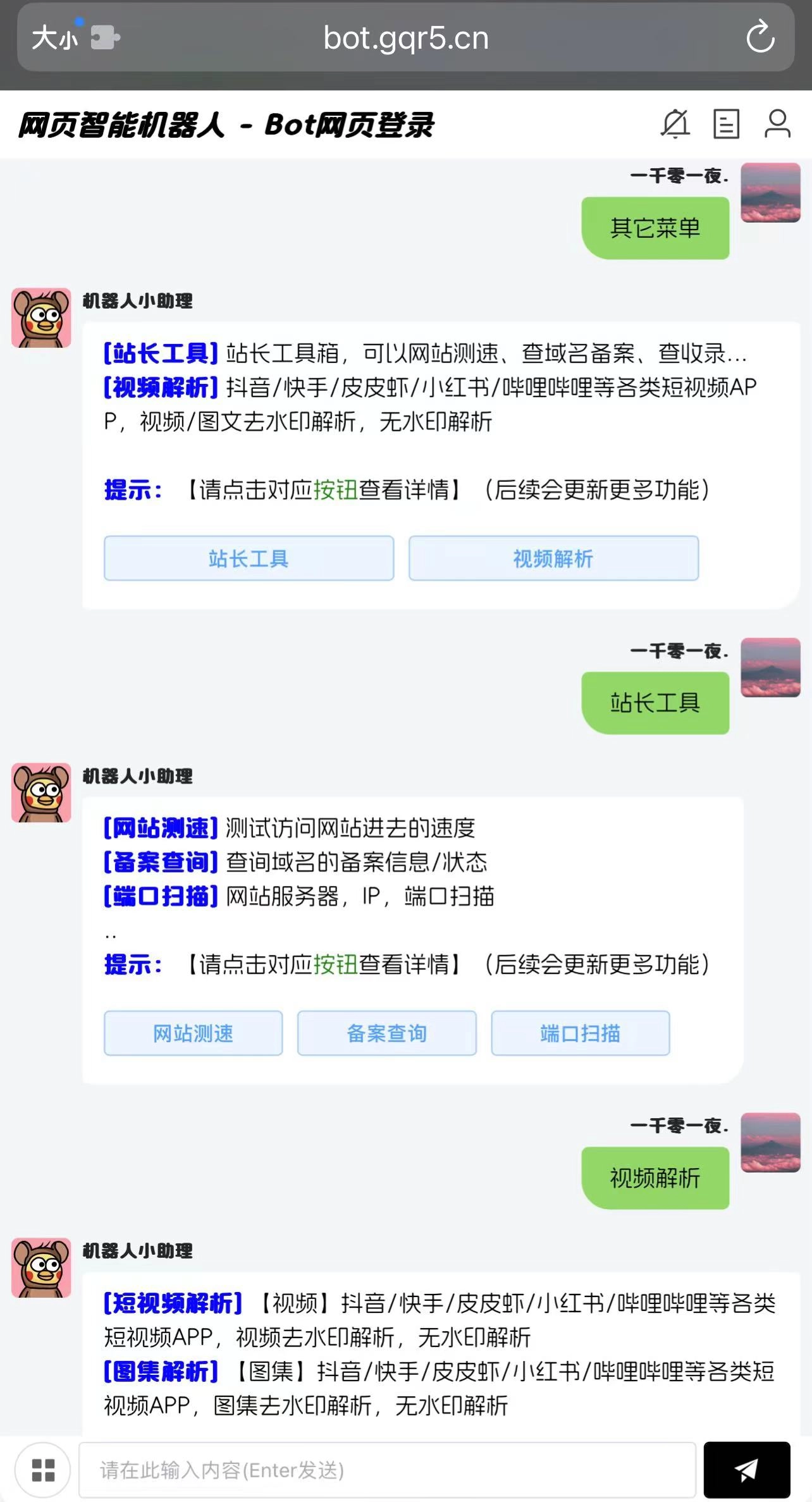Select 网站测速 to test website speed
Viewport: 812px width, 1502px height.
point(192,1033)
